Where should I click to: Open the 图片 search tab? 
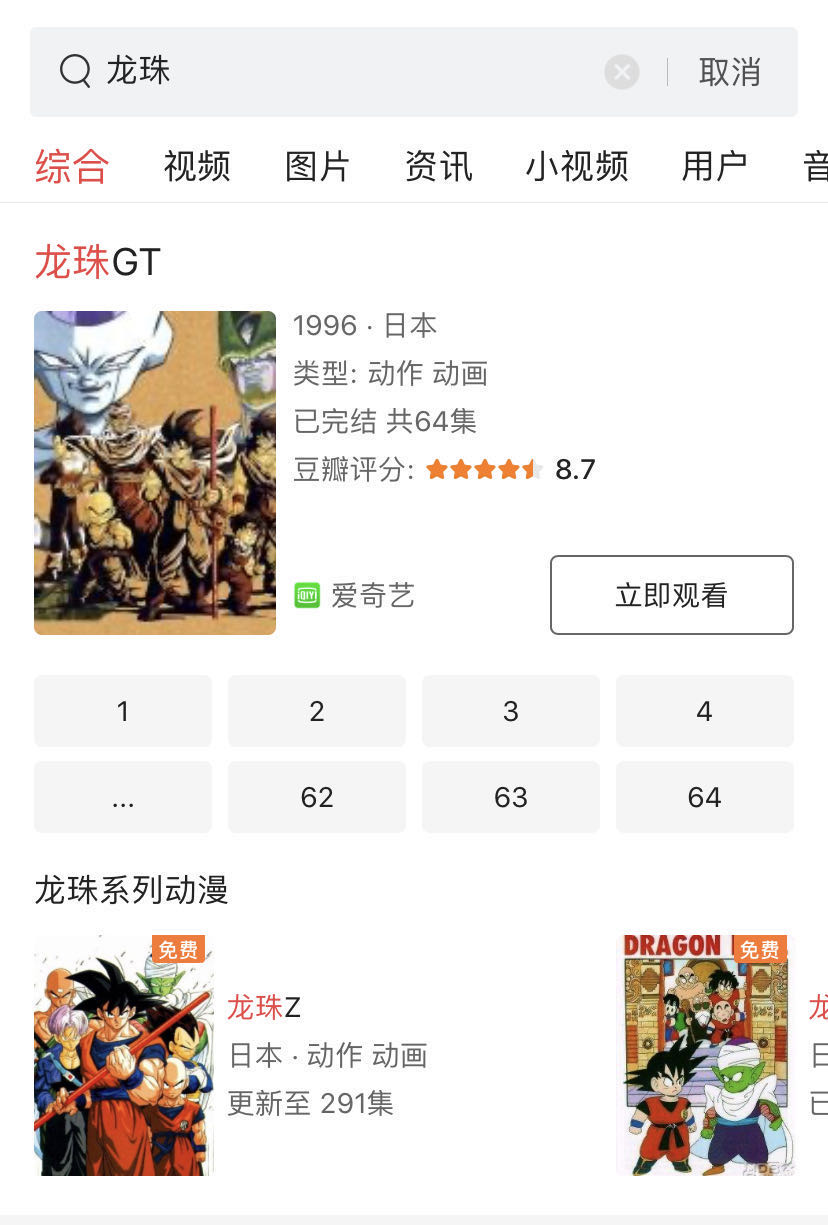(318, 167)
